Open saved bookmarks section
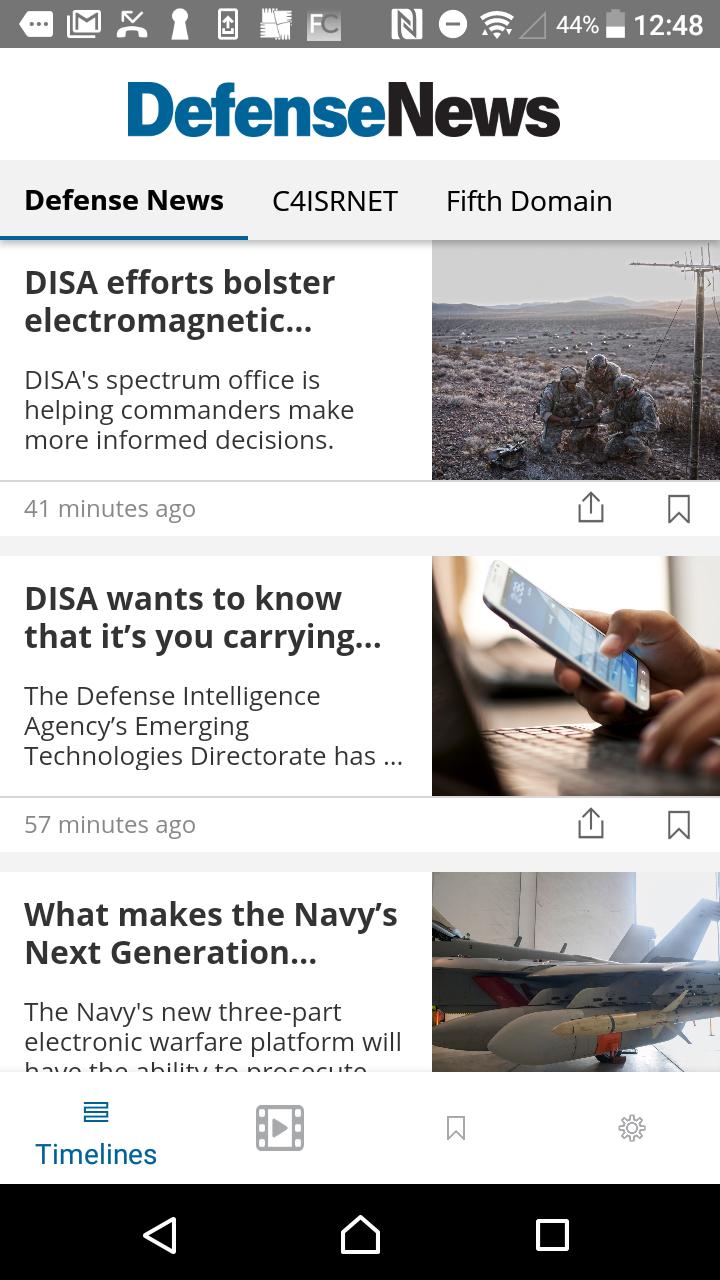This screenshot has height=1280, width=720. click(x=455, y=1127)
